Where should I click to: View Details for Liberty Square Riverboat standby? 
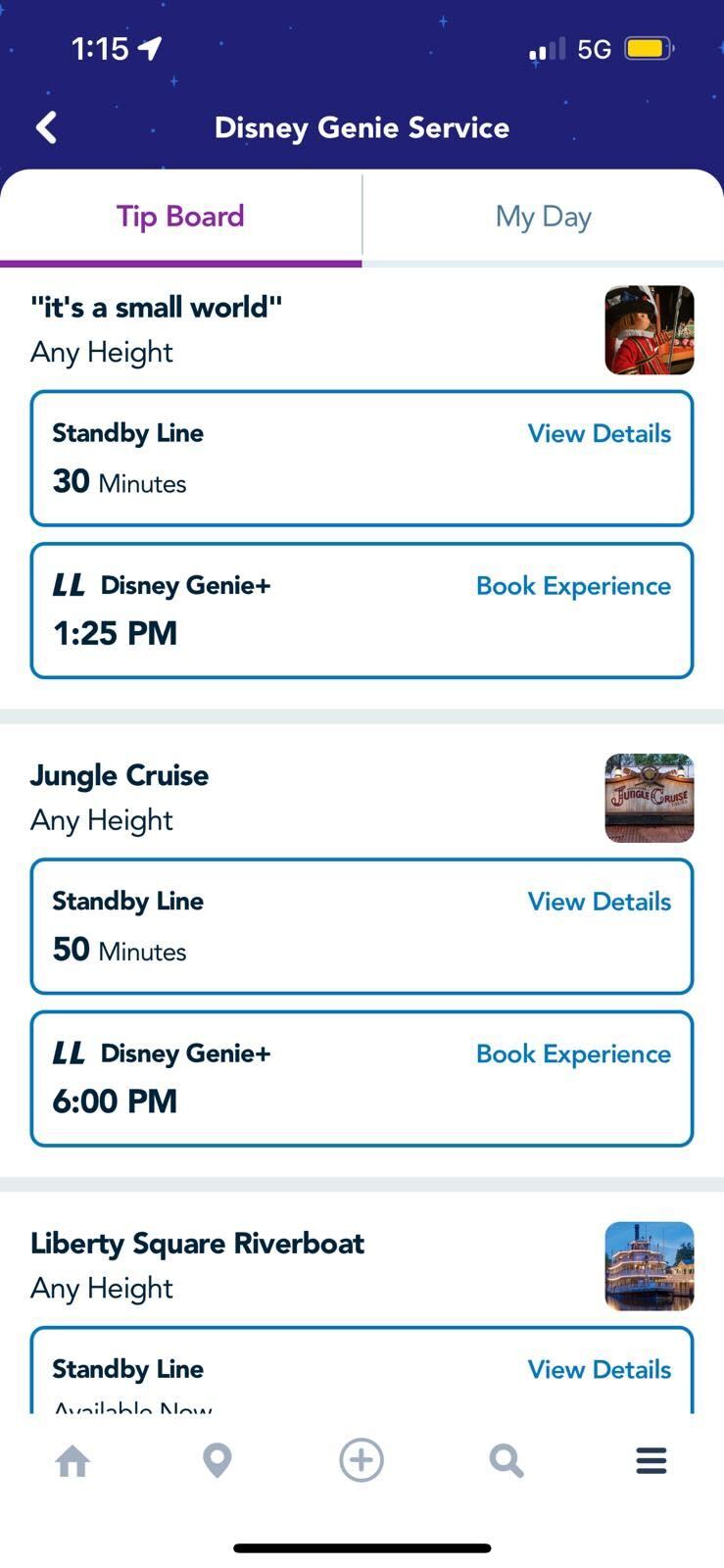[599, 1369]
